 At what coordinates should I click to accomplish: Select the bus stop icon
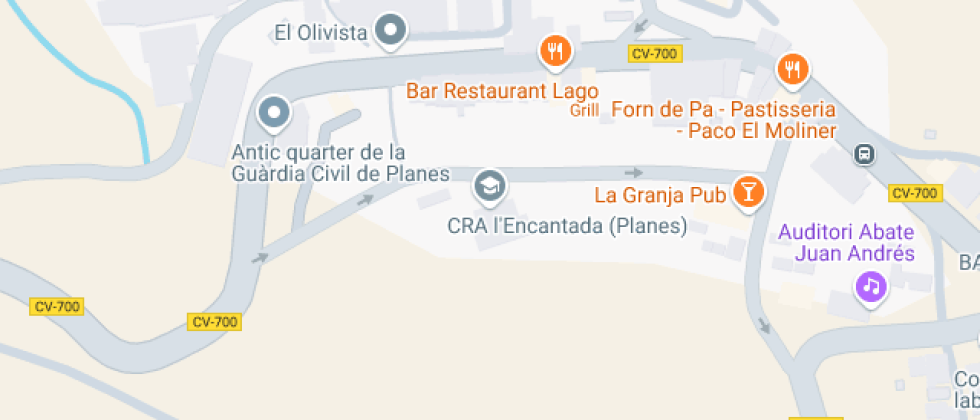[864, 153]
